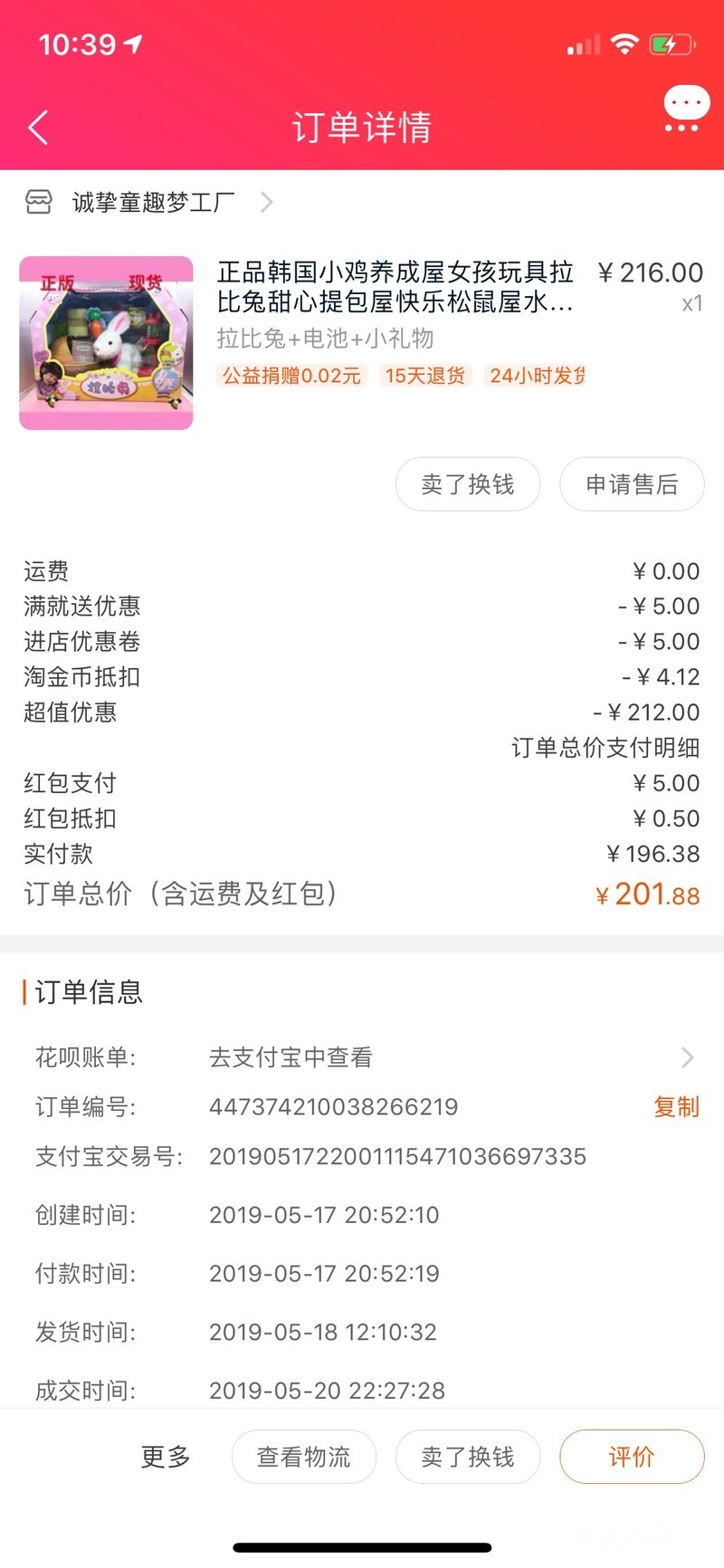This screenshot has width=724, height=1568.
Task: Tap 卖了换钱 below the product
Action: [468, 484]
